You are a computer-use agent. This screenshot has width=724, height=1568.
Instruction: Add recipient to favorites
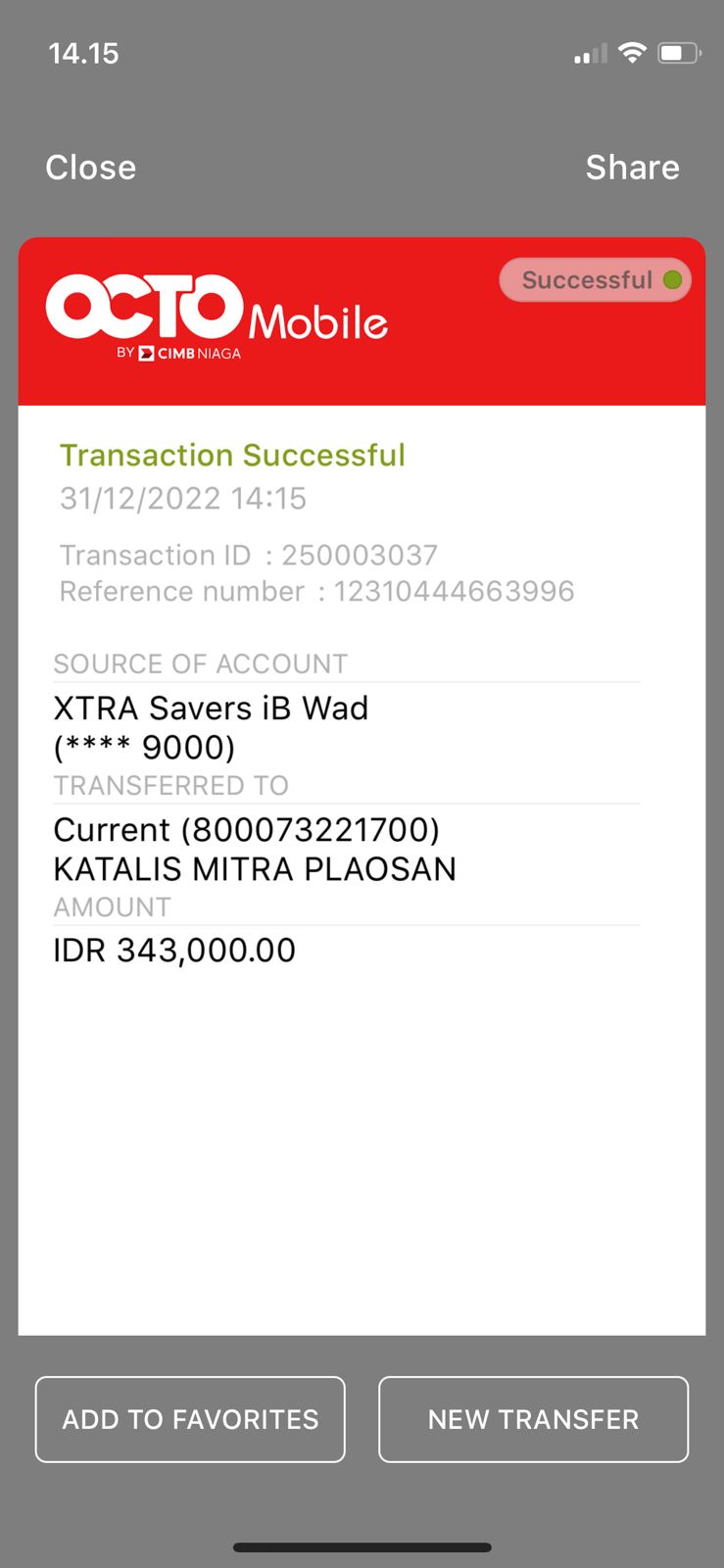tap(190, 1419)
